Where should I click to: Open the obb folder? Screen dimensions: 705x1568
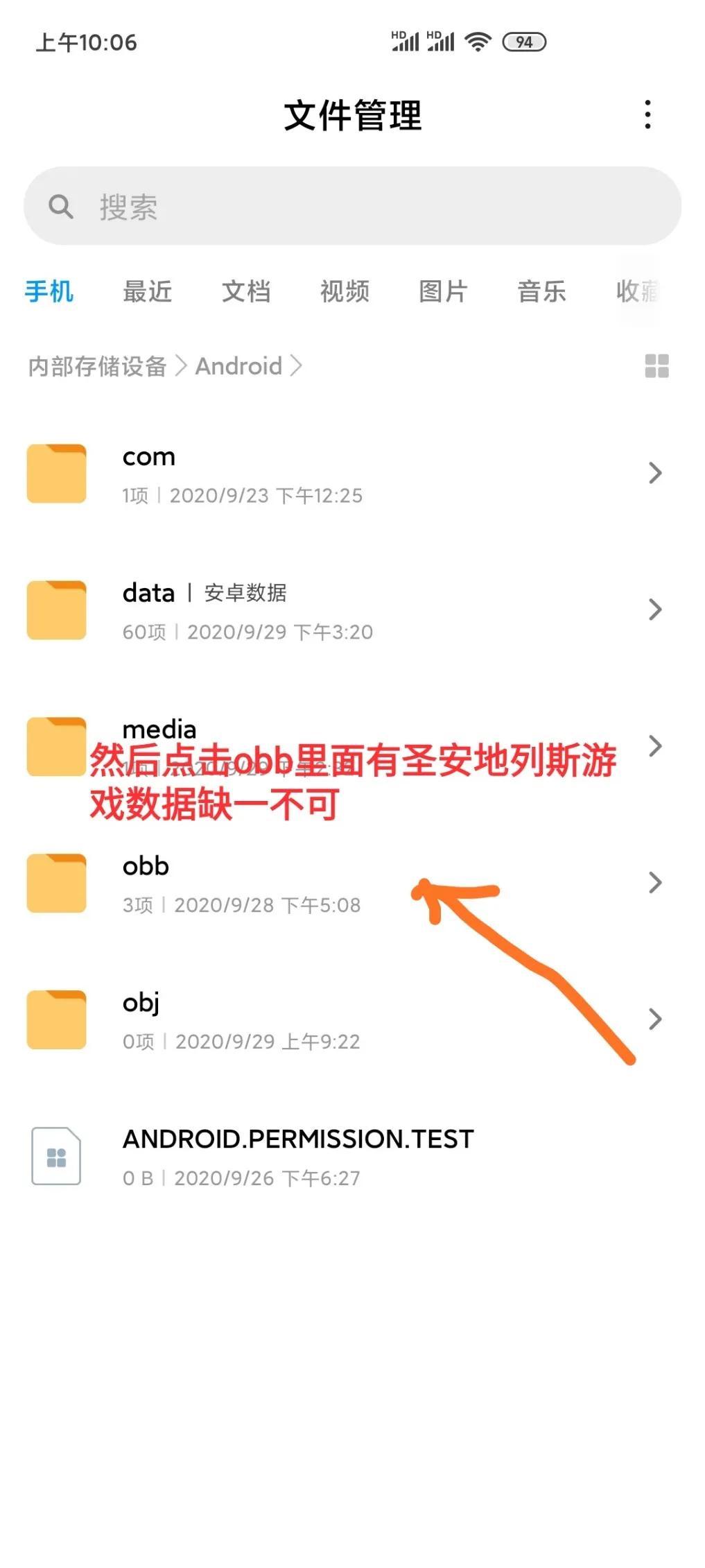[352, 884]
